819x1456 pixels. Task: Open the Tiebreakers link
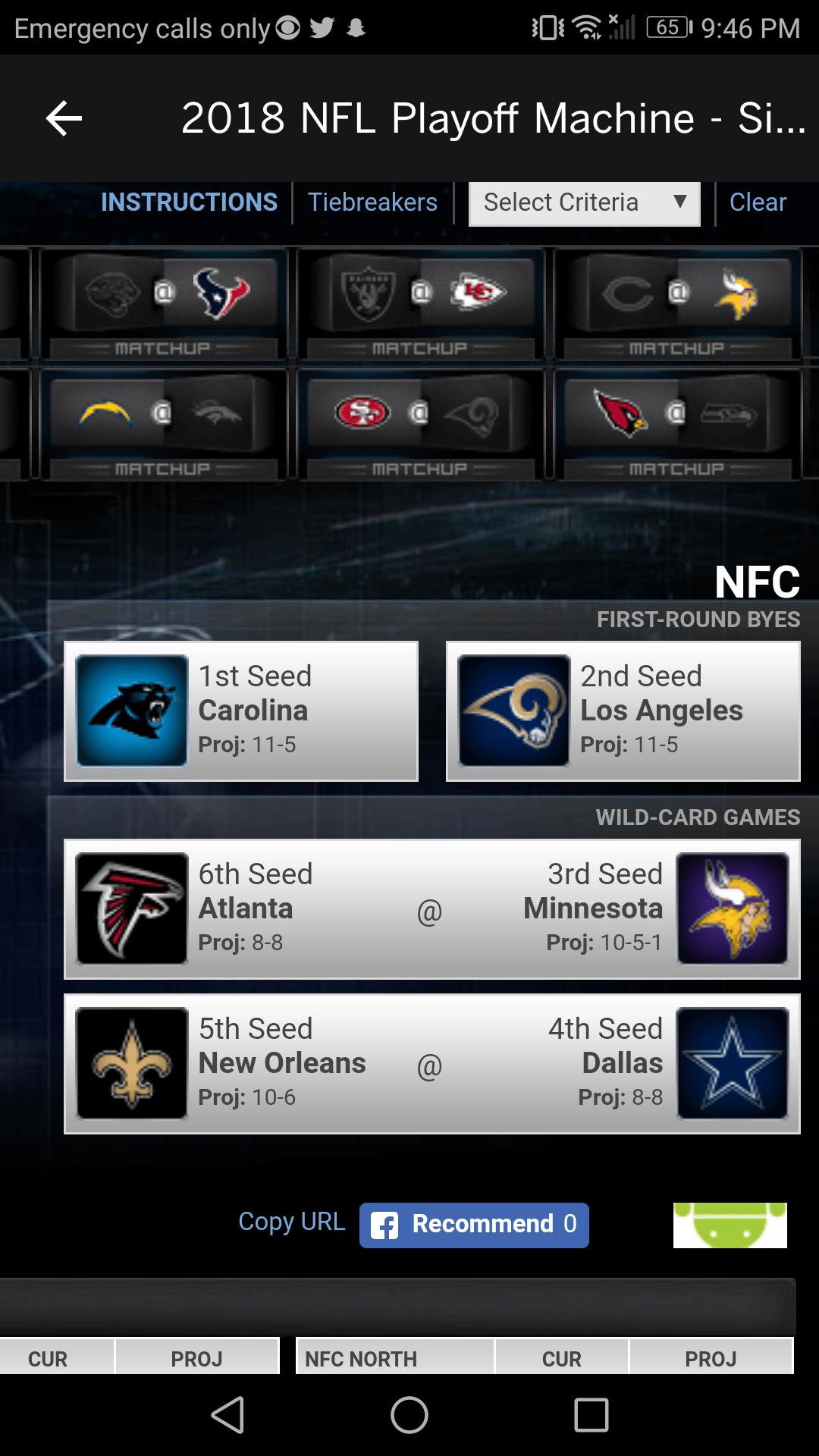click(x=372, y=202)
